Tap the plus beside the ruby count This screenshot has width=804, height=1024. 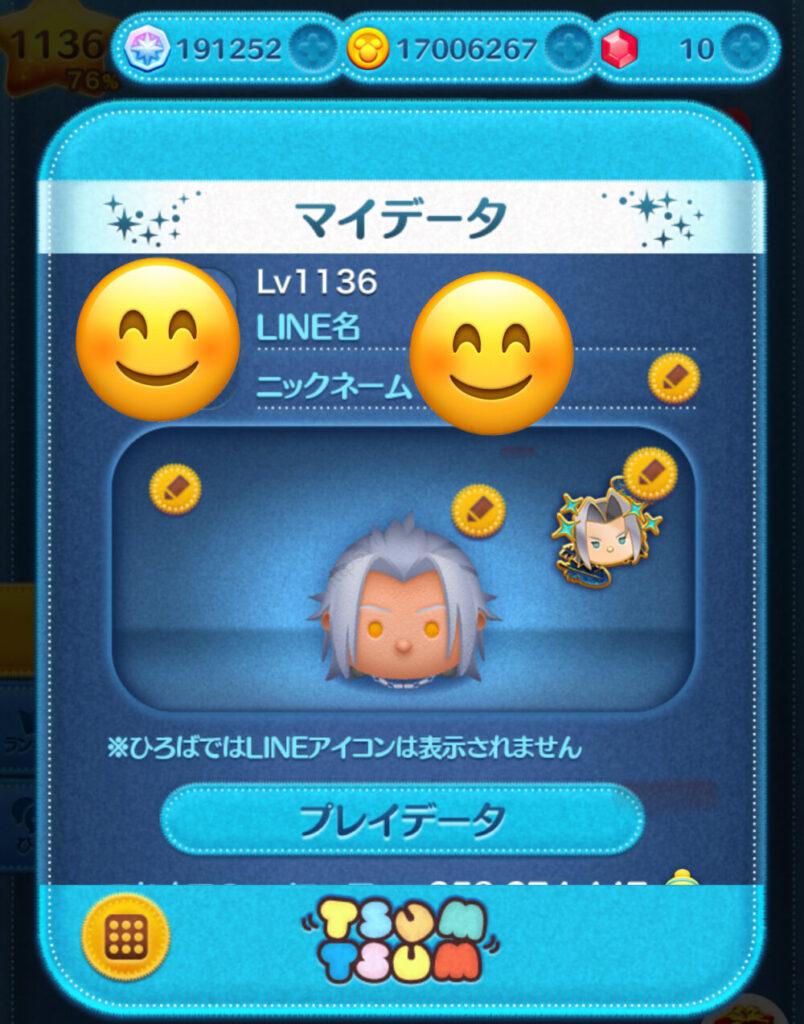745,48
